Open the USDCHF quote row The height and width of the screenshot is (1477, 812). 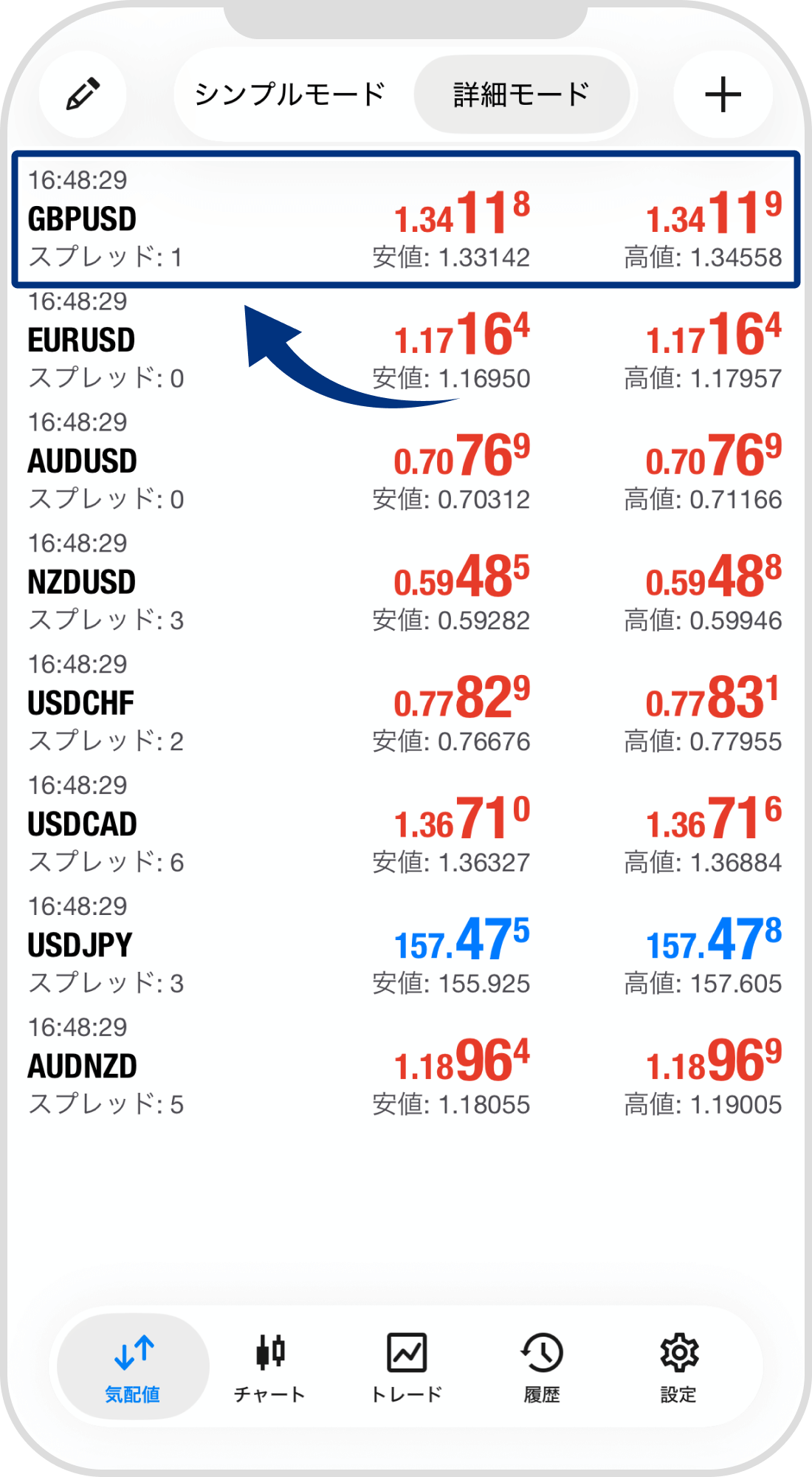click(x=406, y=704)
